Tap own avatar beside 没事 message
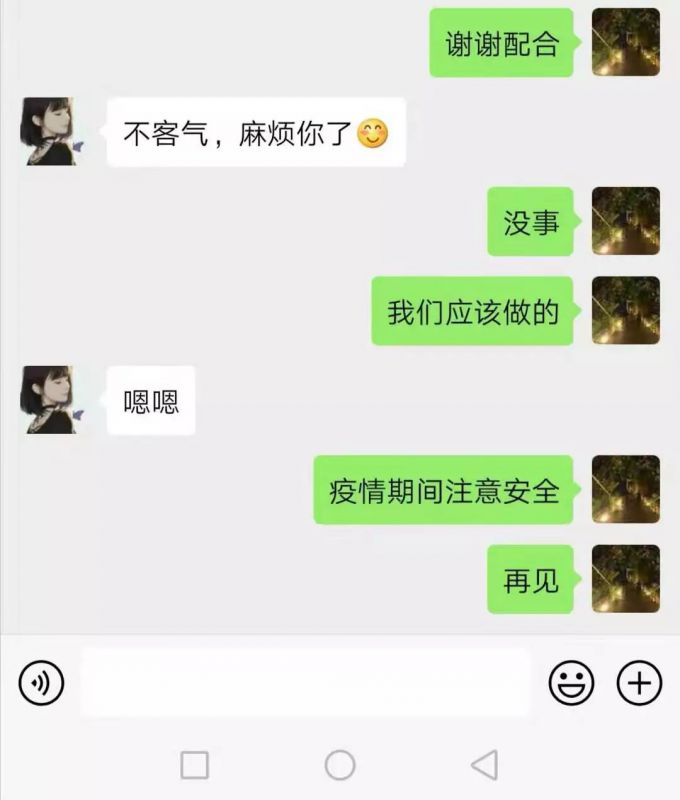 click(626, 221)
